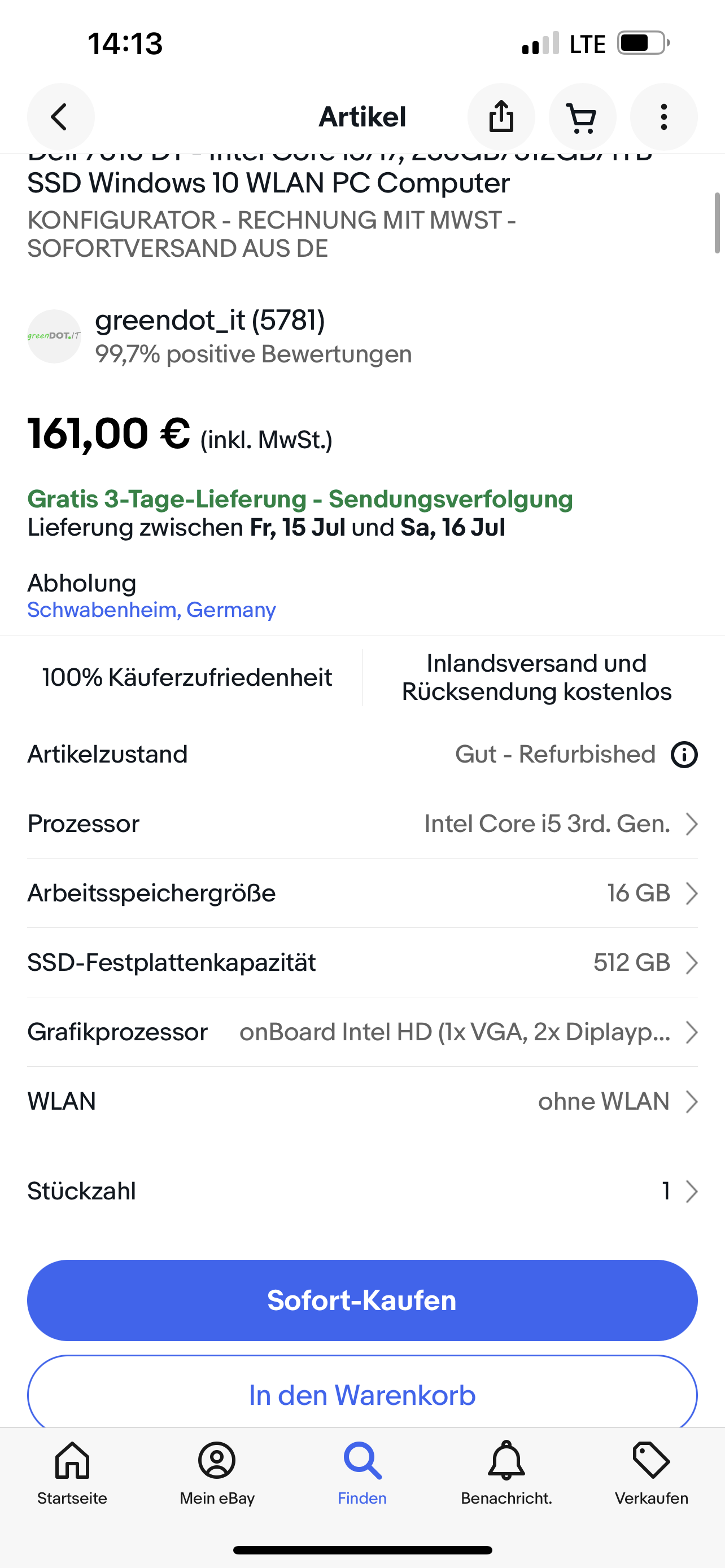Viewport: 725px width, 1568px height.
Task: Open the shopping cart
Action: (x=582, y=117)
